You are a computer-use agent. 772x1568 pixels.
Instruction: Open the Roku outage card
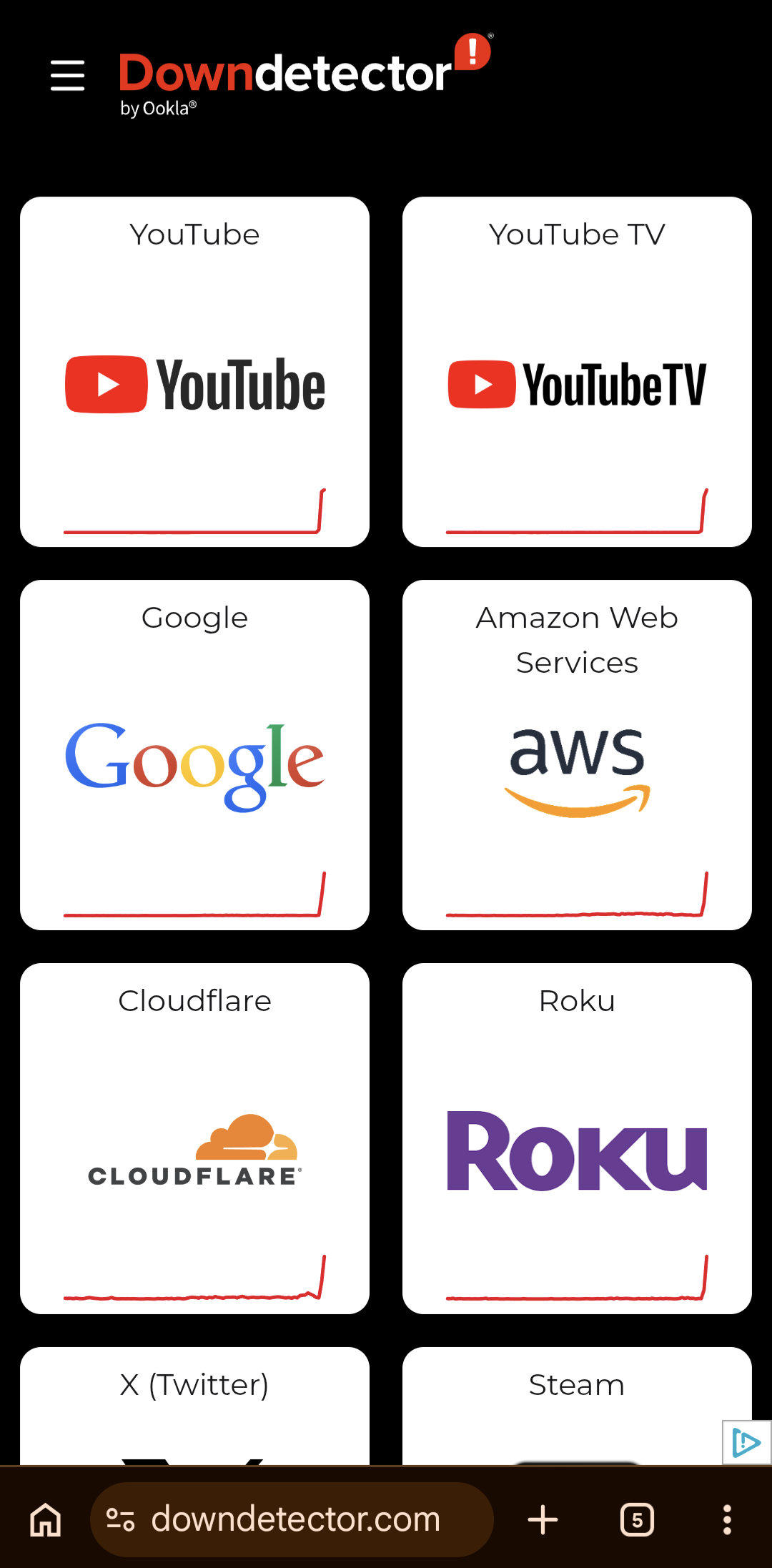577,1138
